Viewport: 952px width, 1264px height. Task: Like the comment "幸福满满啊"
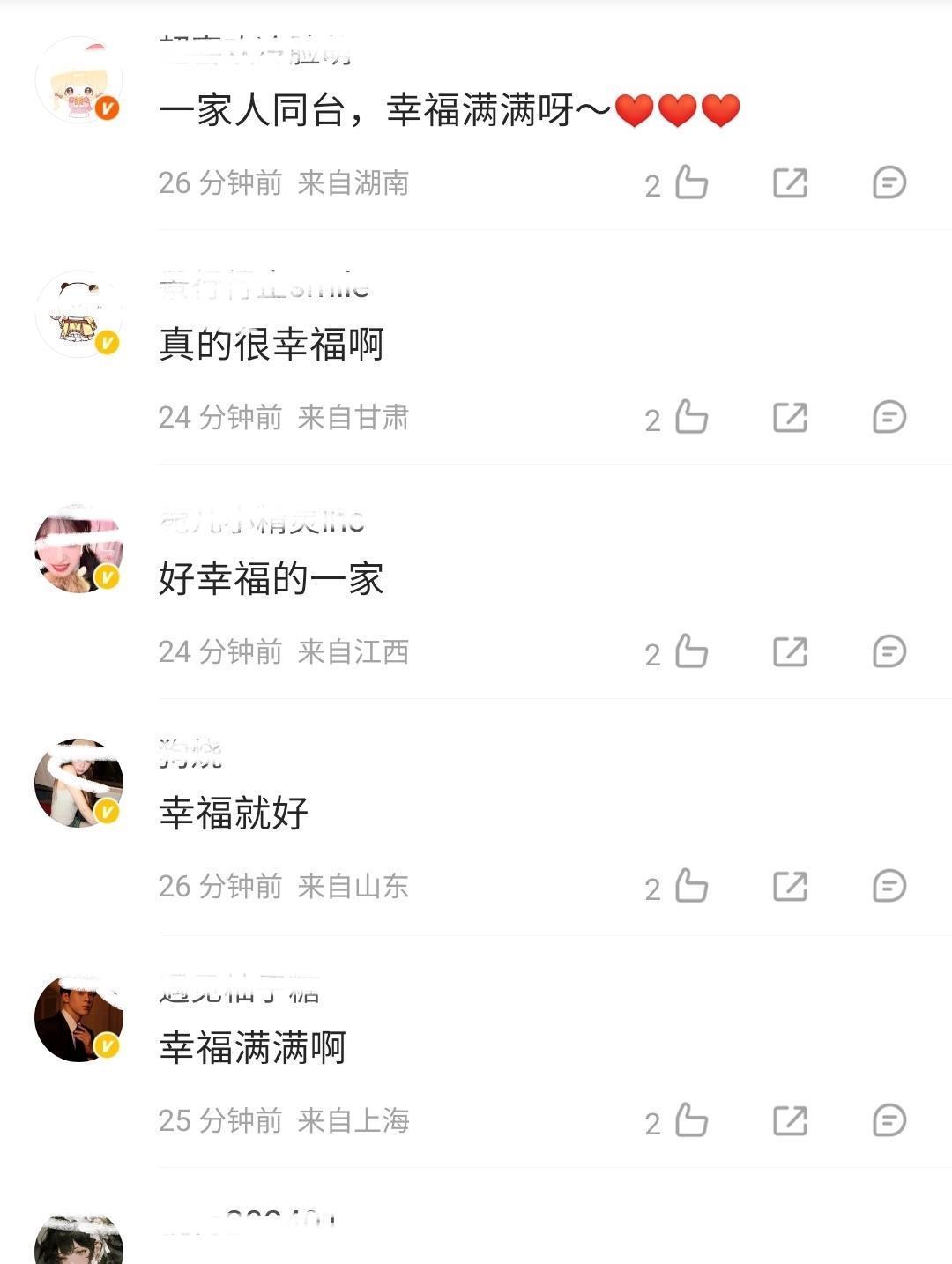(x=691, y=1121)
